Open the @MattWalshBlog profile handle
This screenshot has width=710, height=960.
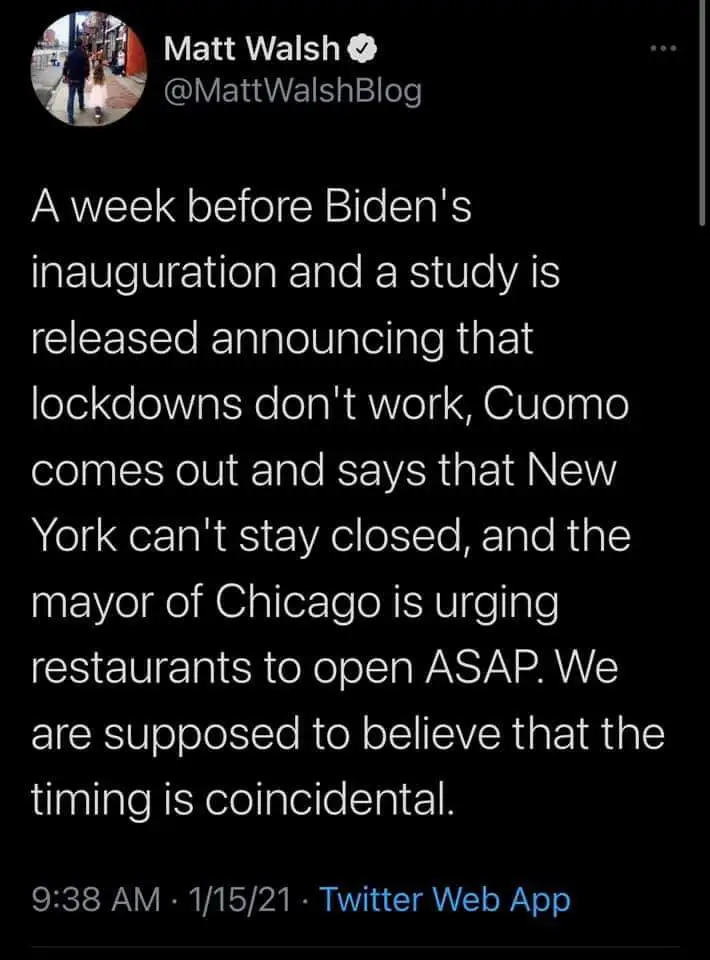[x=291, y=92]
